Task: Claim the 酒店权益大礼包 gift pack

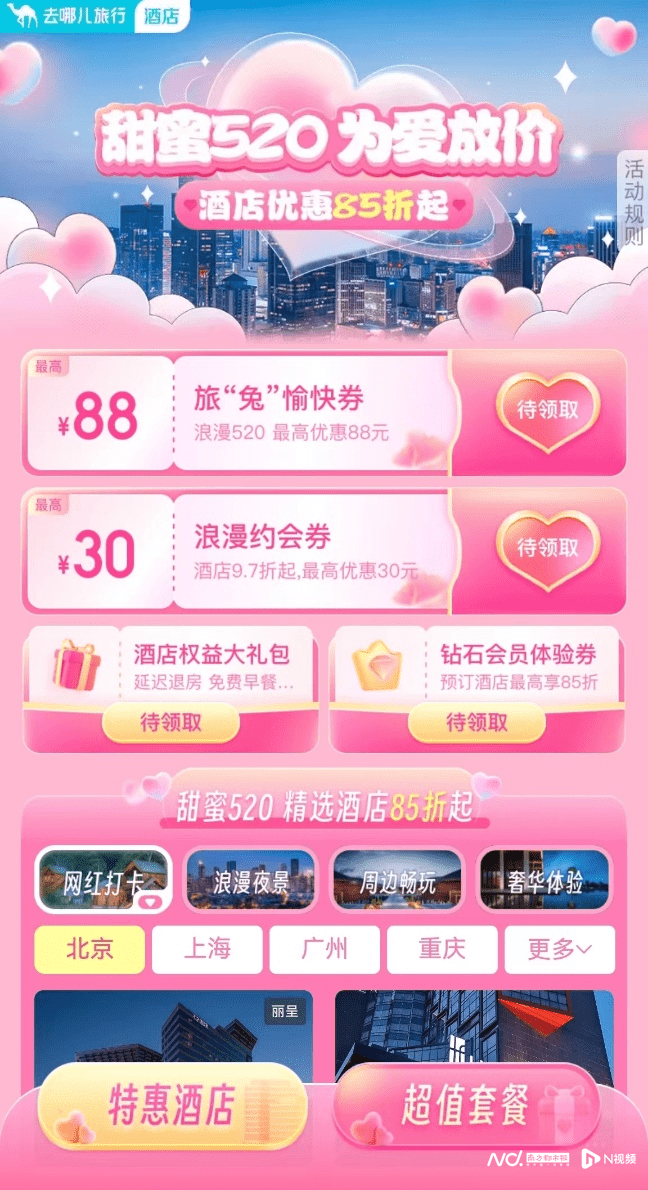Action: point(171,722)
